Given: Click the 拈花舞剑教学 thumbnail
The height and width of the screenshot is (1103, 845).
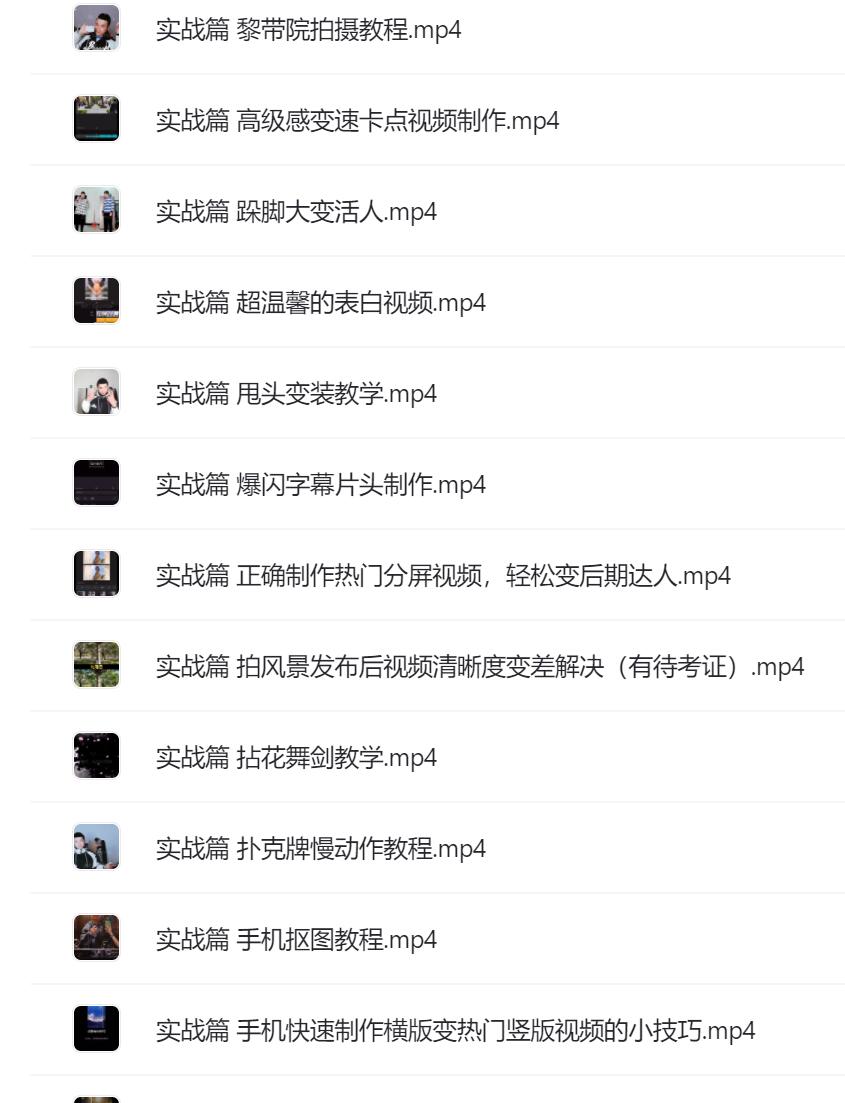Looking at the screenshot, I should (x=96, y=757).
